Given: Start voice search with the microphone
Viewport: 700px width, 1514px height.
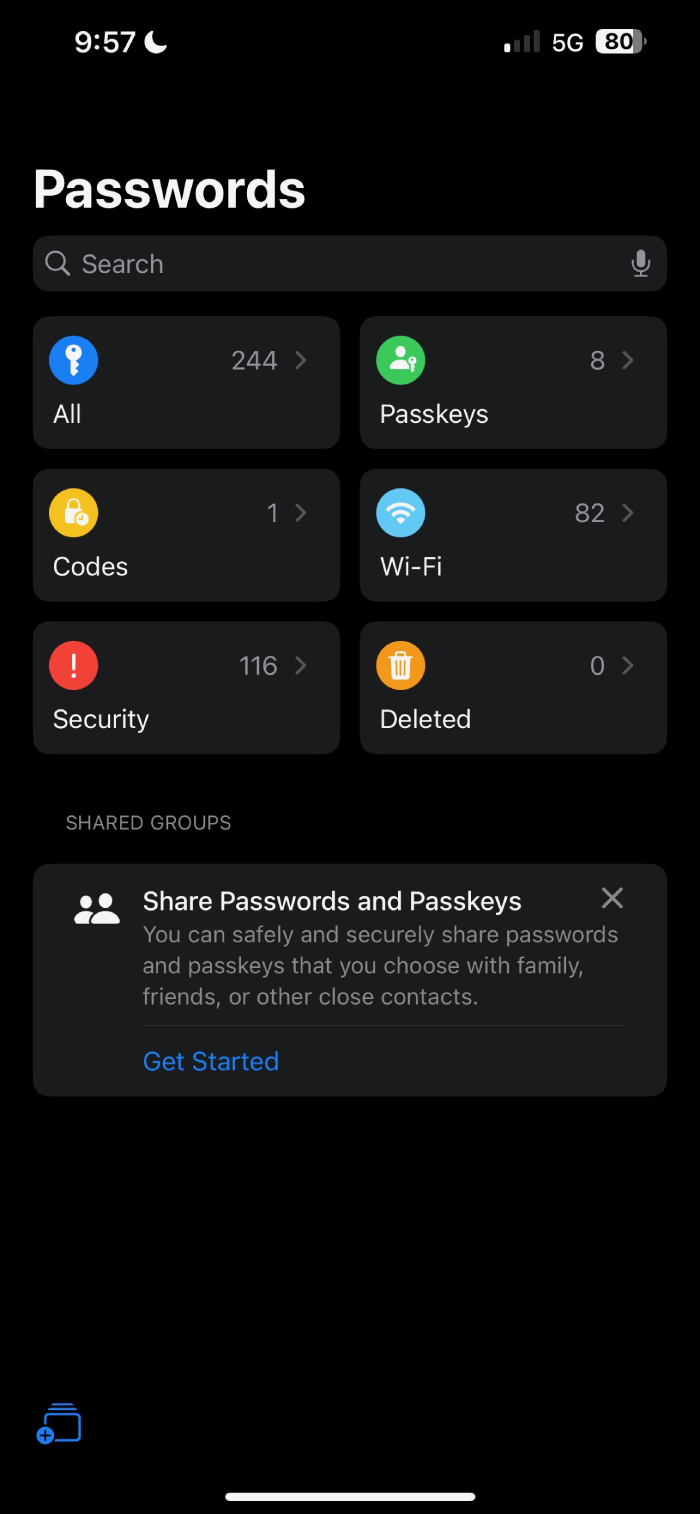Looking at the screenshot, I should [641, 264].
